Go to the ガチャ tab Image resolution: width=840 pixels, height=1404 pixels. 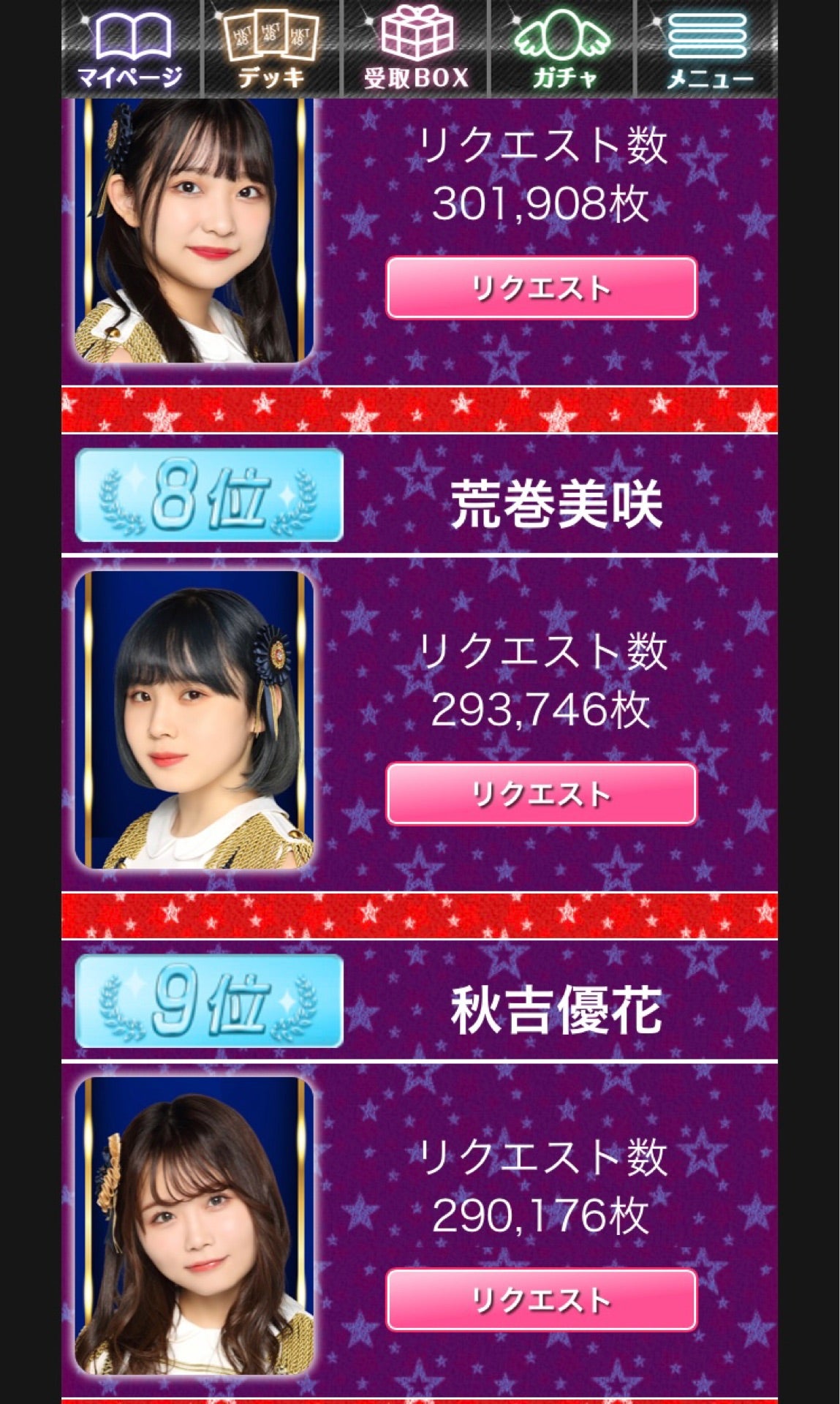[563, 49]
